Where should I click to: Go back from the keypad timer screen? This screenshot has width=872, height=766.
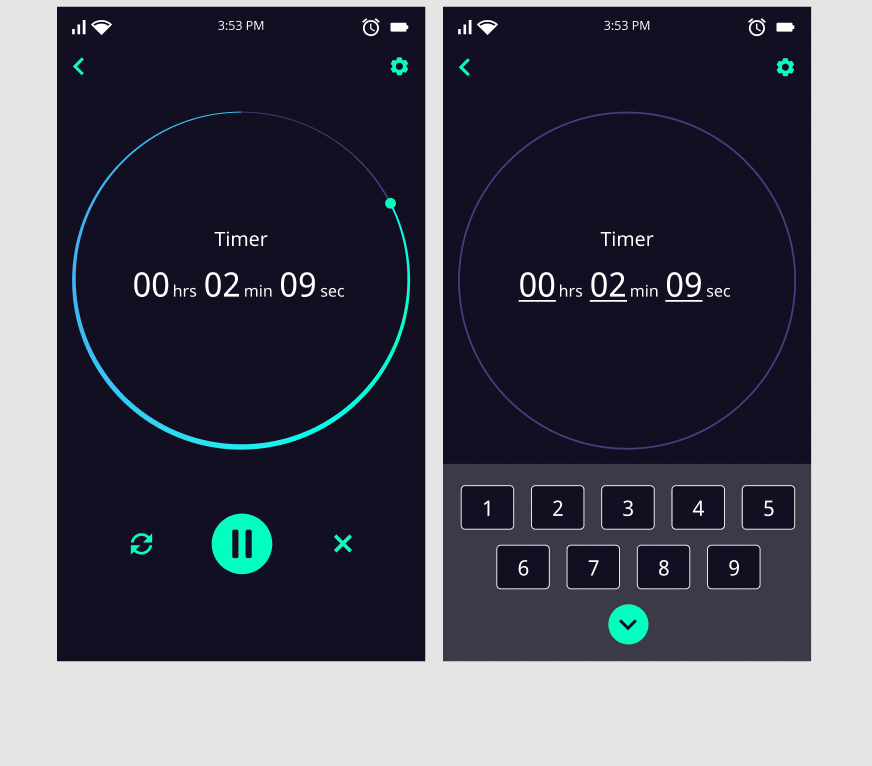click(x=465, y=67)
